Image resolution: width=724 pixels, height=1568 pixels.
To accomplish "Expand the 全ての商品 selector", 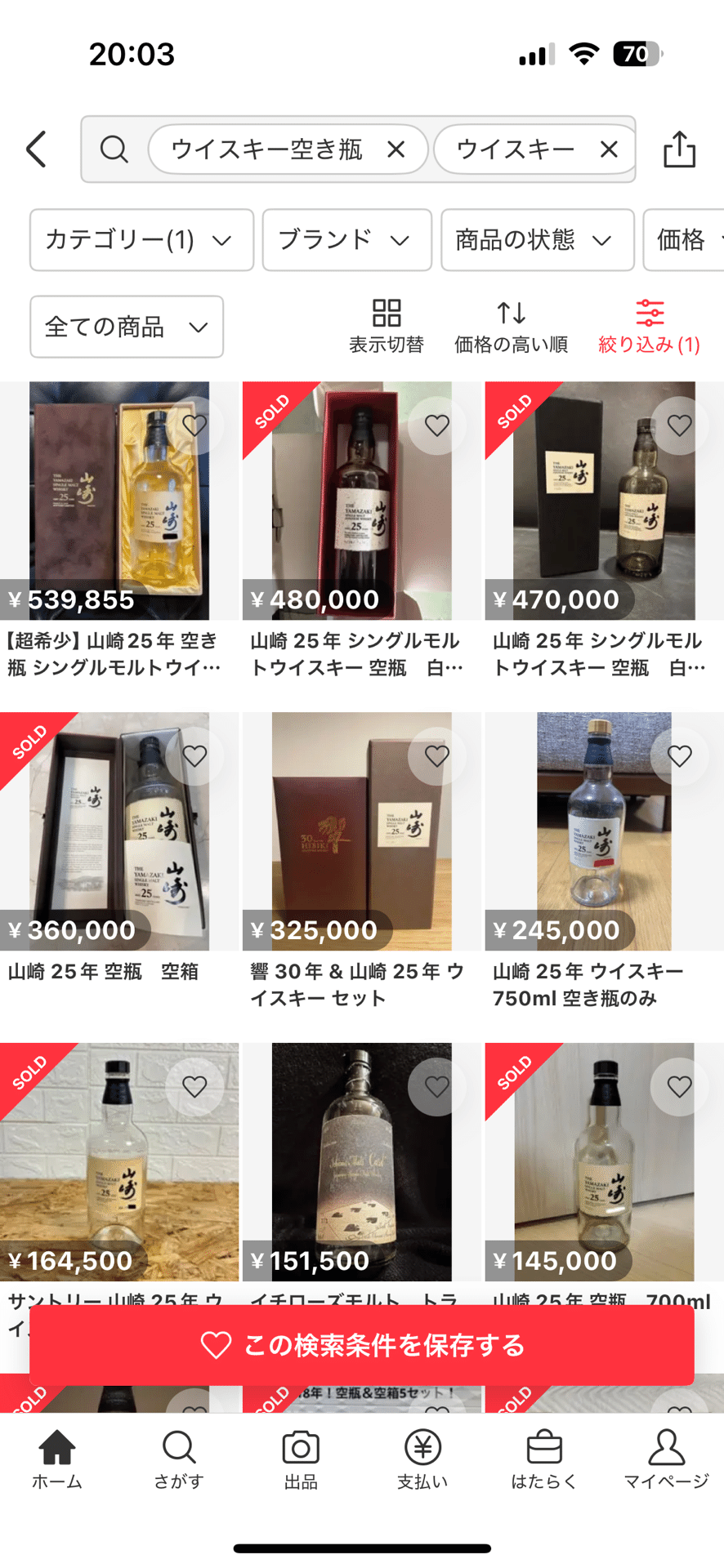I will [x=126, y=327].
